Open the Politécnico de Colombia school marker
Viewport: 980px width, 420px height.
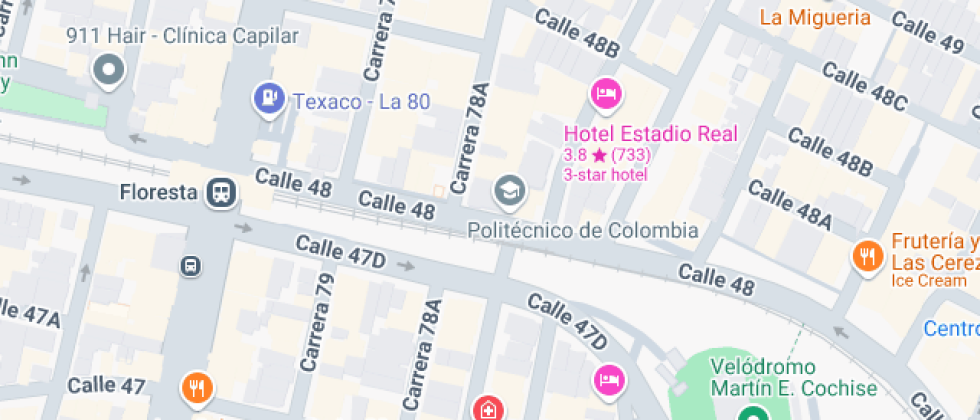[510, 188]
